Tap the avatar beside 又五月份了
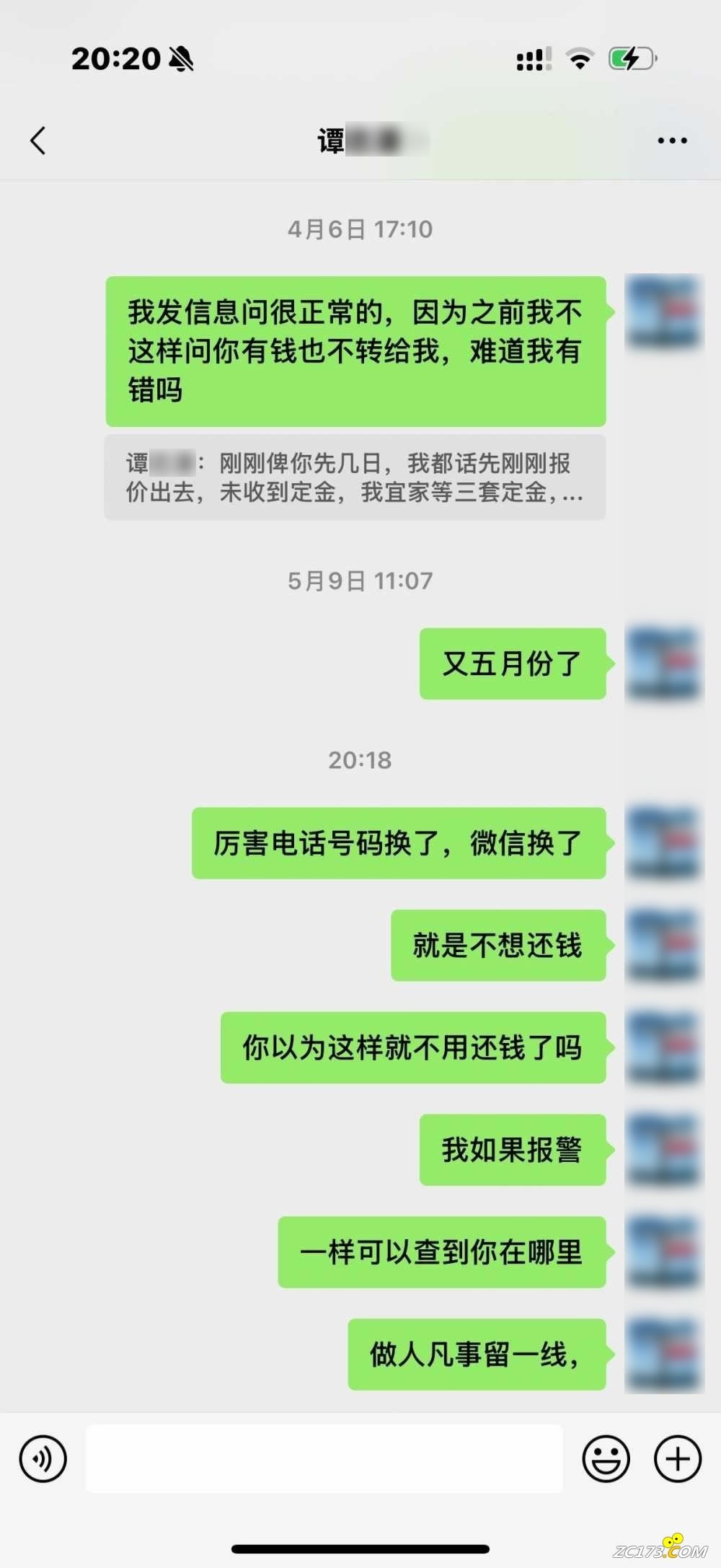The width and height of the screenshot is (721, 1568). point(663,664)
